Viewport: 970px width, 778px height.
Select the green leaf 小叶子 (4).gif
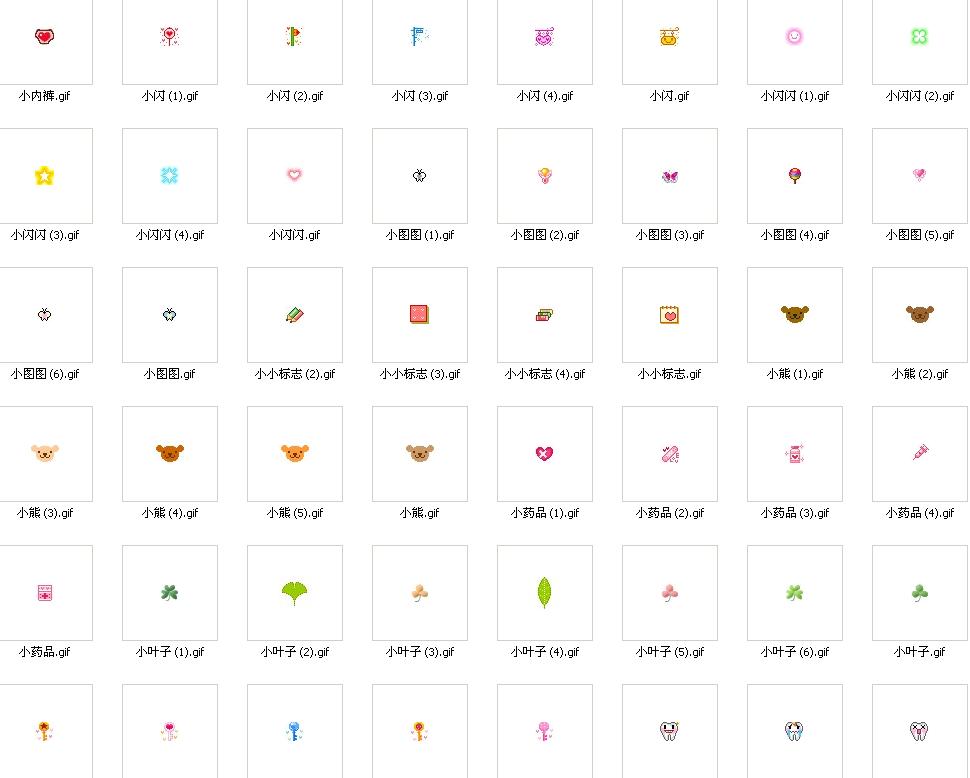point(545,593)
